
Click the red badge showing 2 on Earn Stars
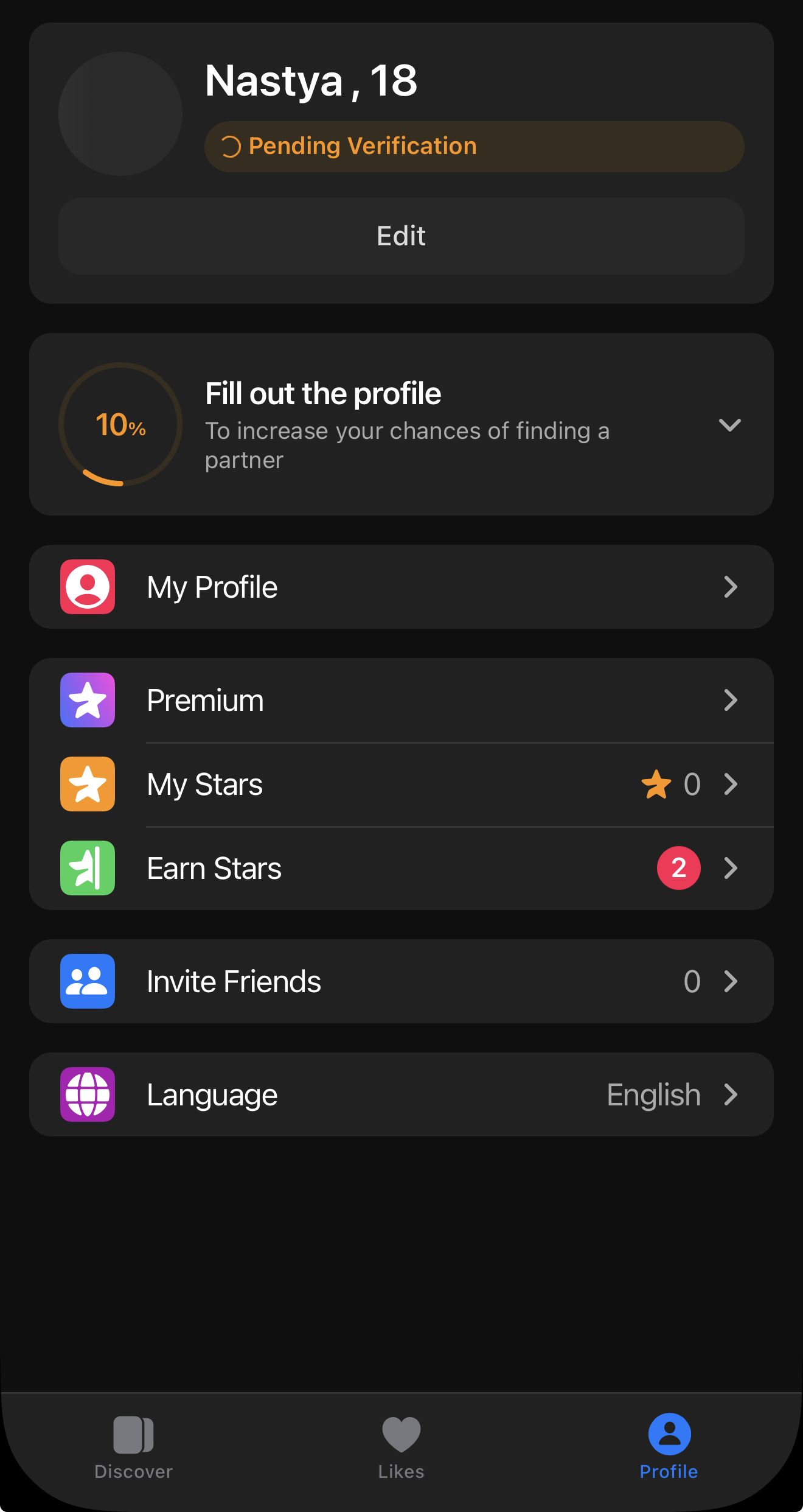point(679,868)
